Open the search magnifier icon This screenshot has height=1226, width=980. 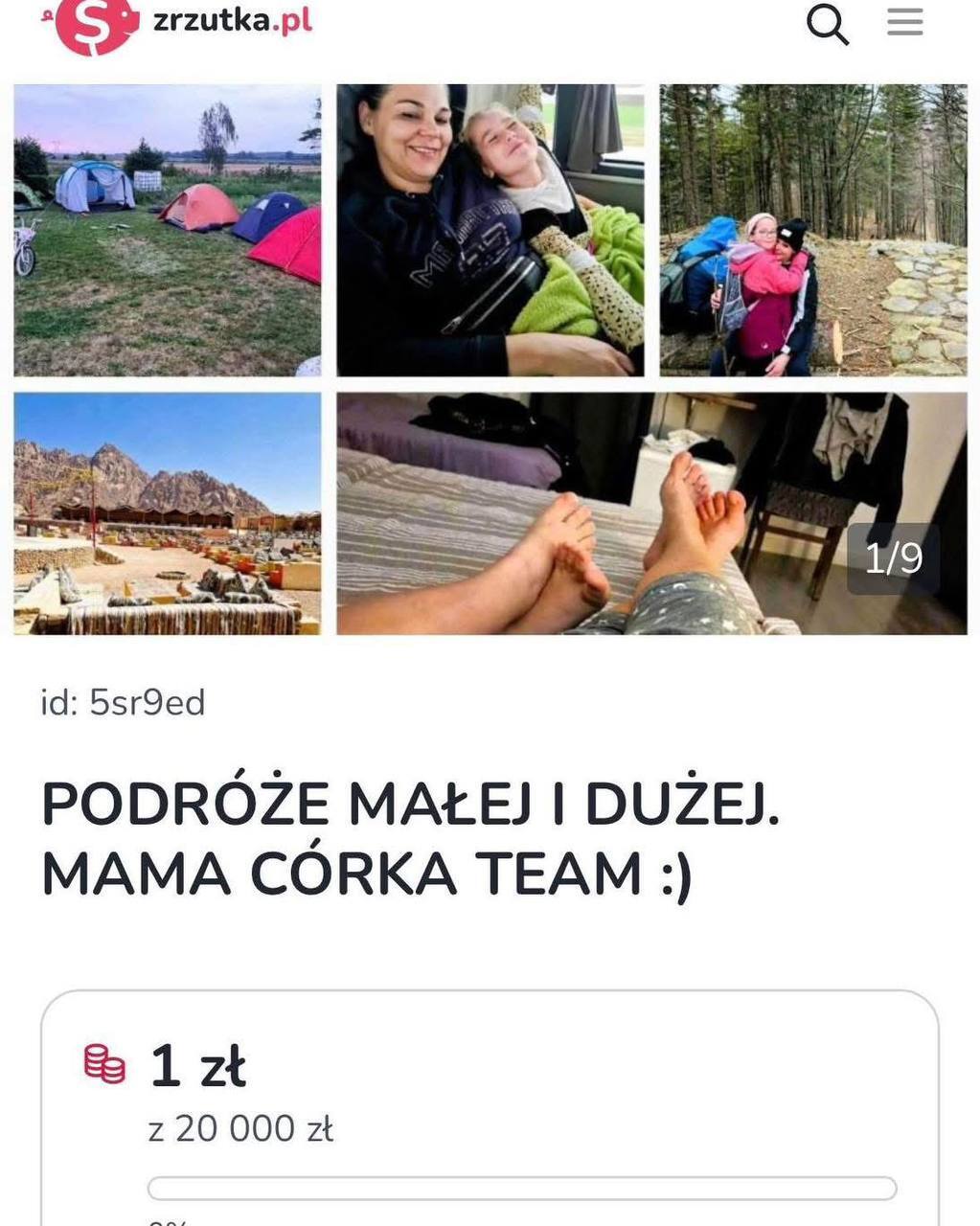[827, 23]
